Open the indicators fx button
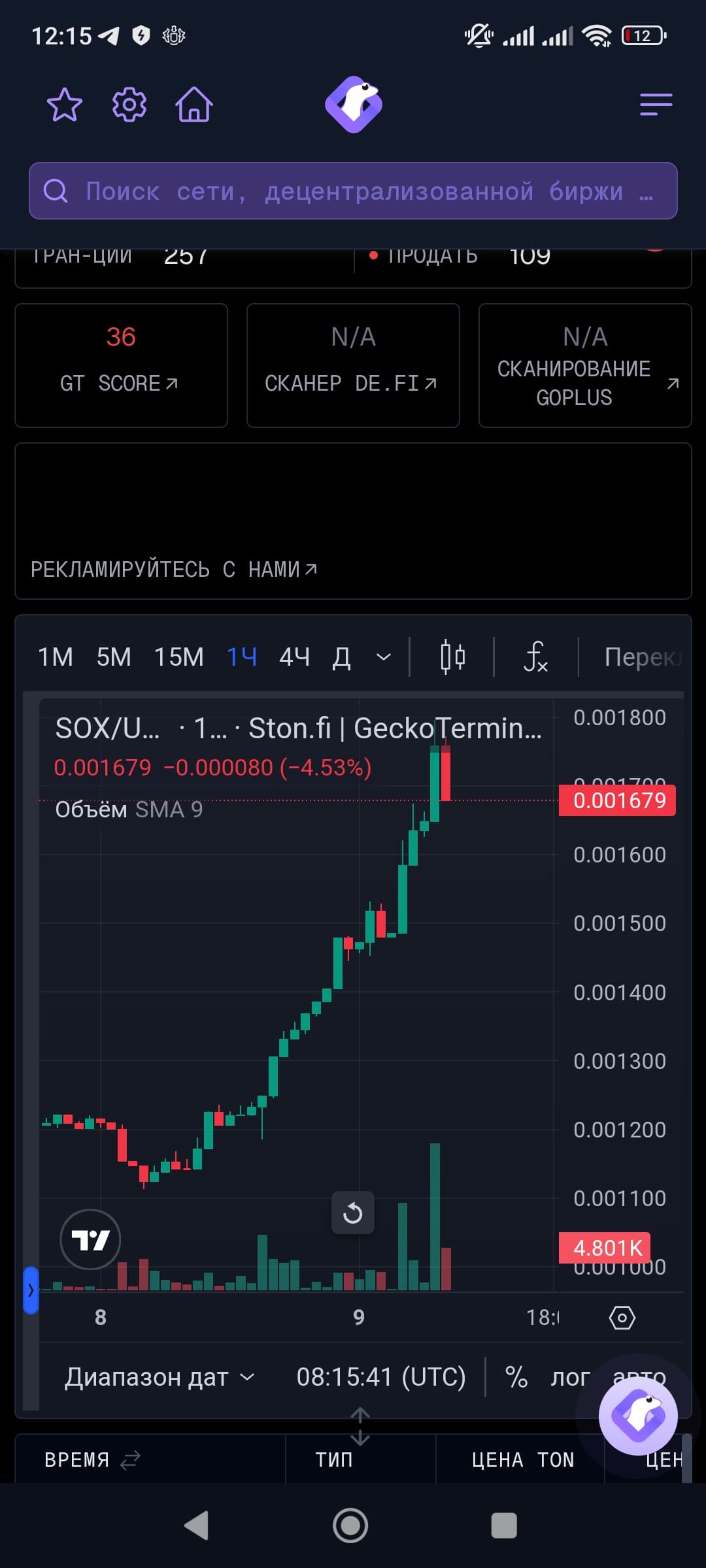Screen dimensions: 706x1568 [535, 657]
